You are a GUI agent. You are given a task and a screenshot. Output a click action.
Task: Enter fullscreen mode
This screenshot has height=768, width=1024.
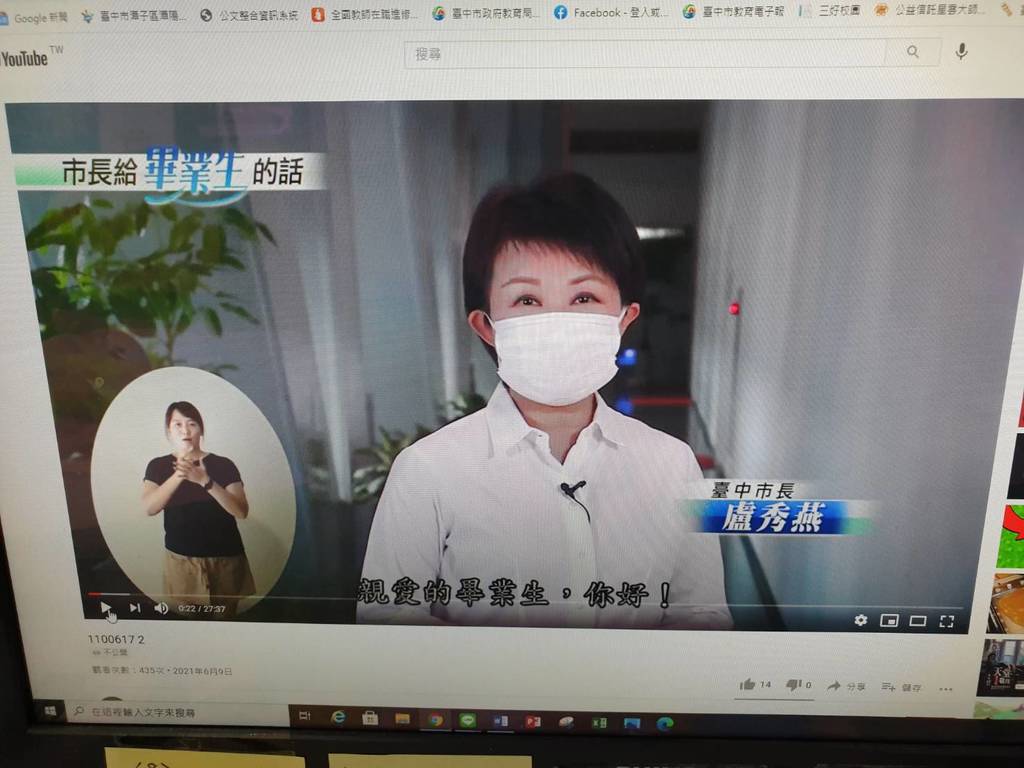click(x=946, y=621)
